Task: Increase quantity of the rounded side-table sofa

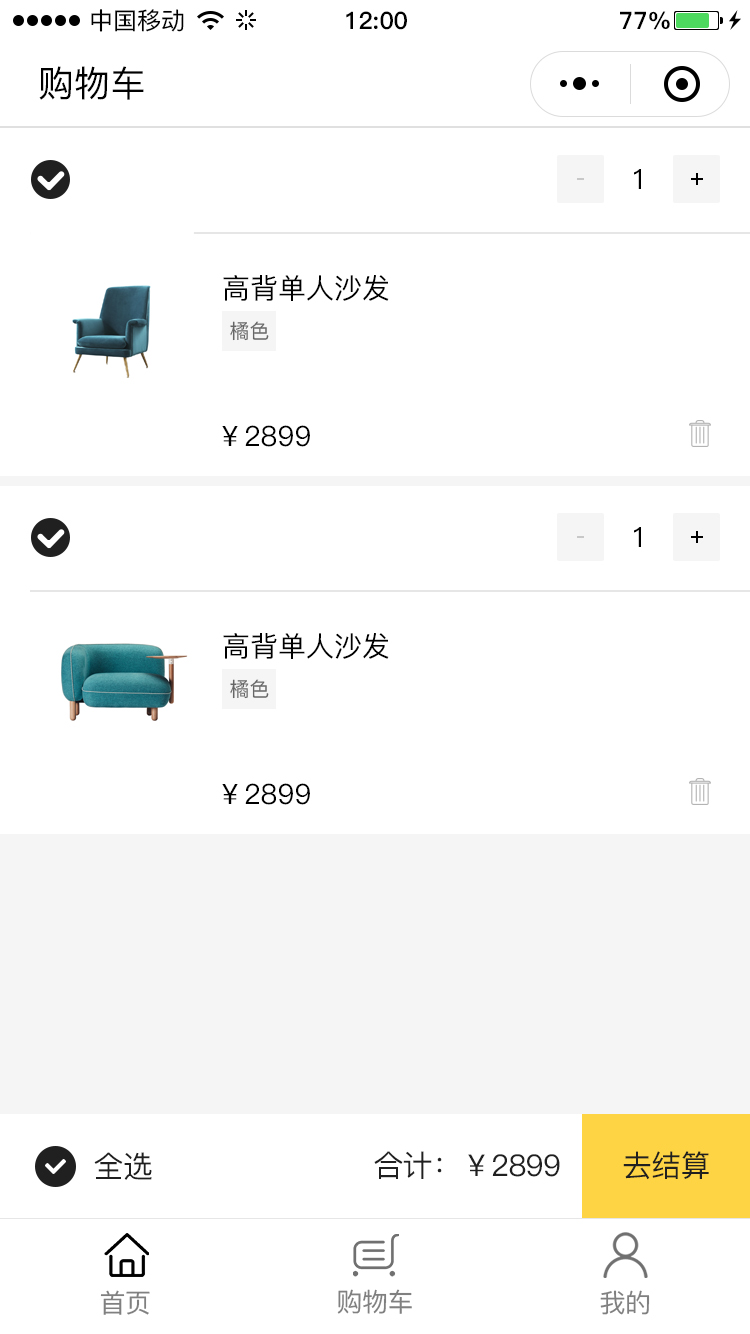Action: (x=696, y=538)
